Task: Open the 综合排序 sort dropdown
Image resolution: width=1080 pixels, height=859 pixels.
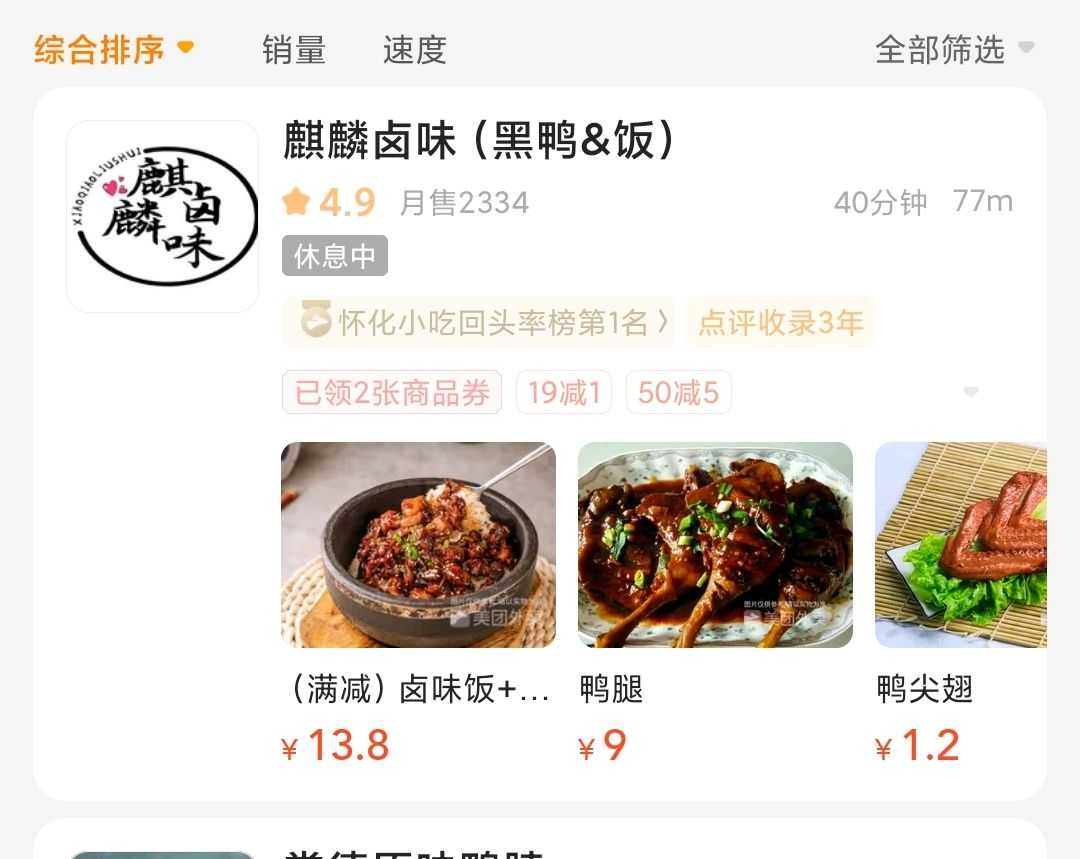Action: point(113,49)
